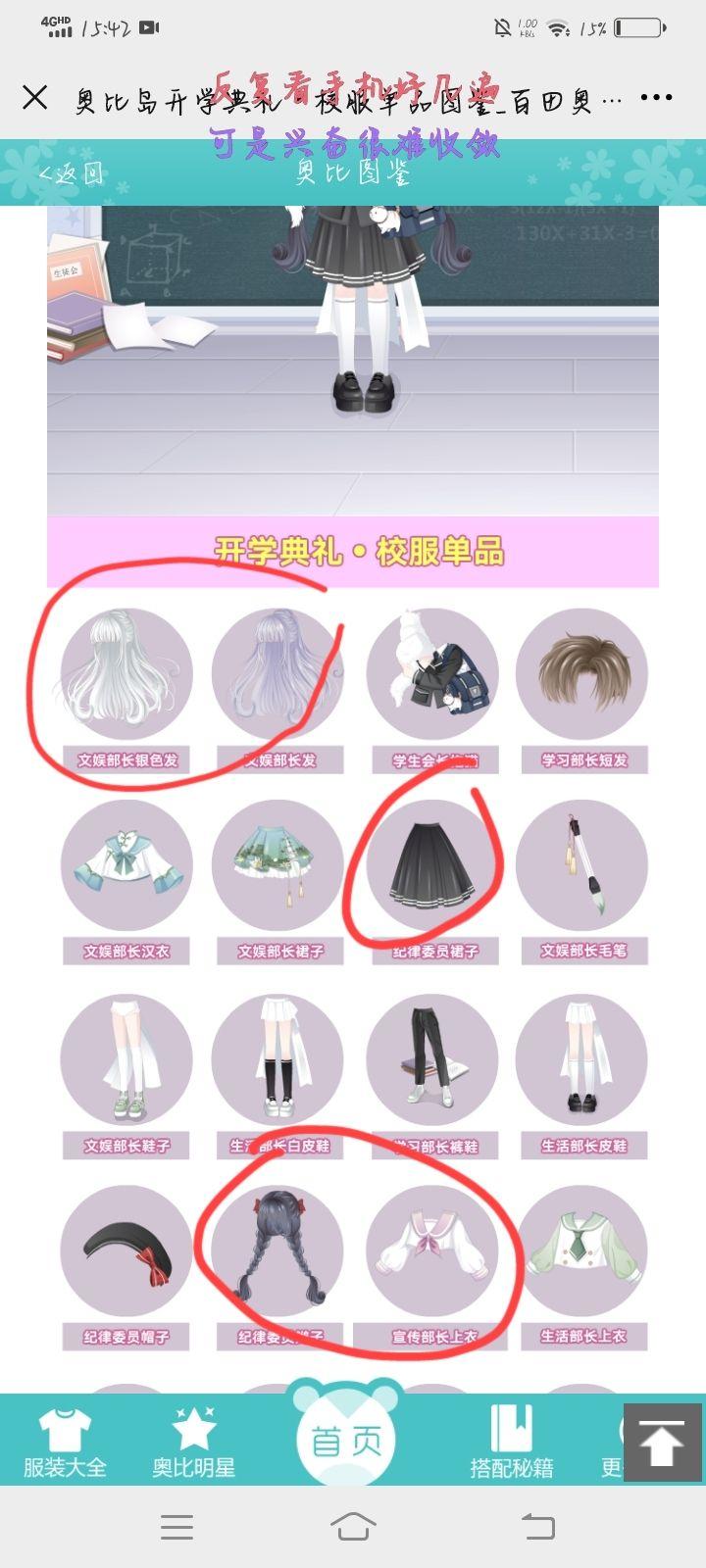View the 生活部长皮鞋 item
The image size is (706, 1568).
(583, 1060)
